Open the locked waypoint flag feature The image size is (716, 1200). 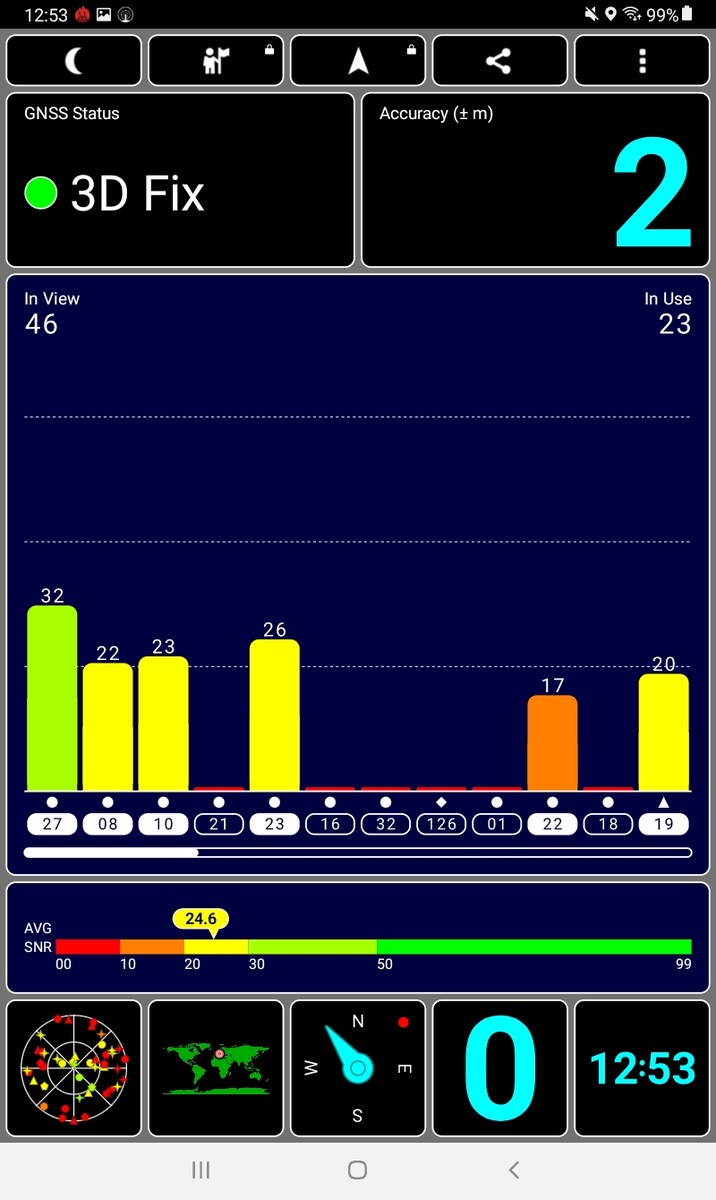[x=216, y=62]
